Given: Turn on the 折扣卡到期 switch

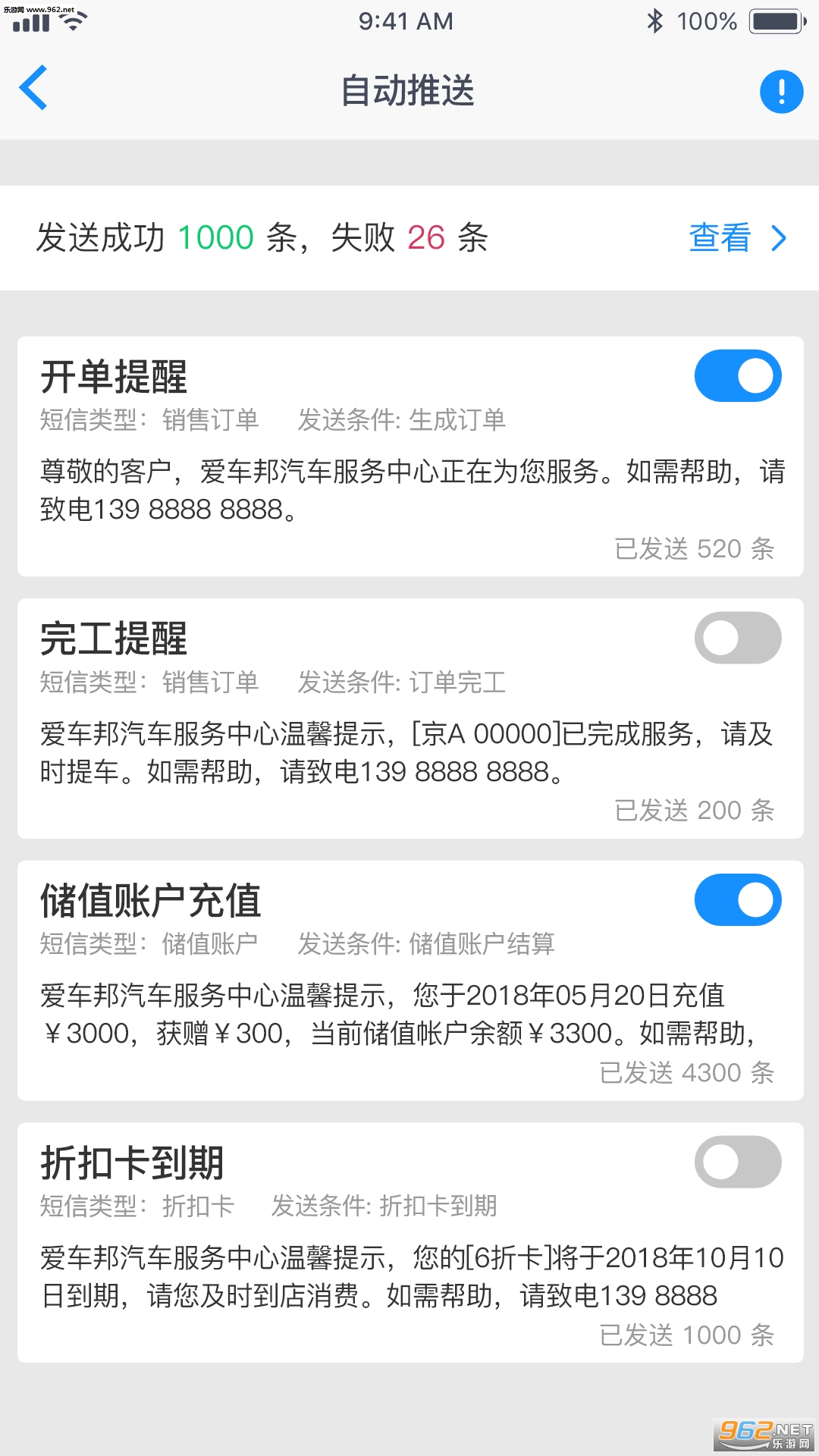Looking at the screenshot, I should pyautogui.click(x=737, y=1162).
